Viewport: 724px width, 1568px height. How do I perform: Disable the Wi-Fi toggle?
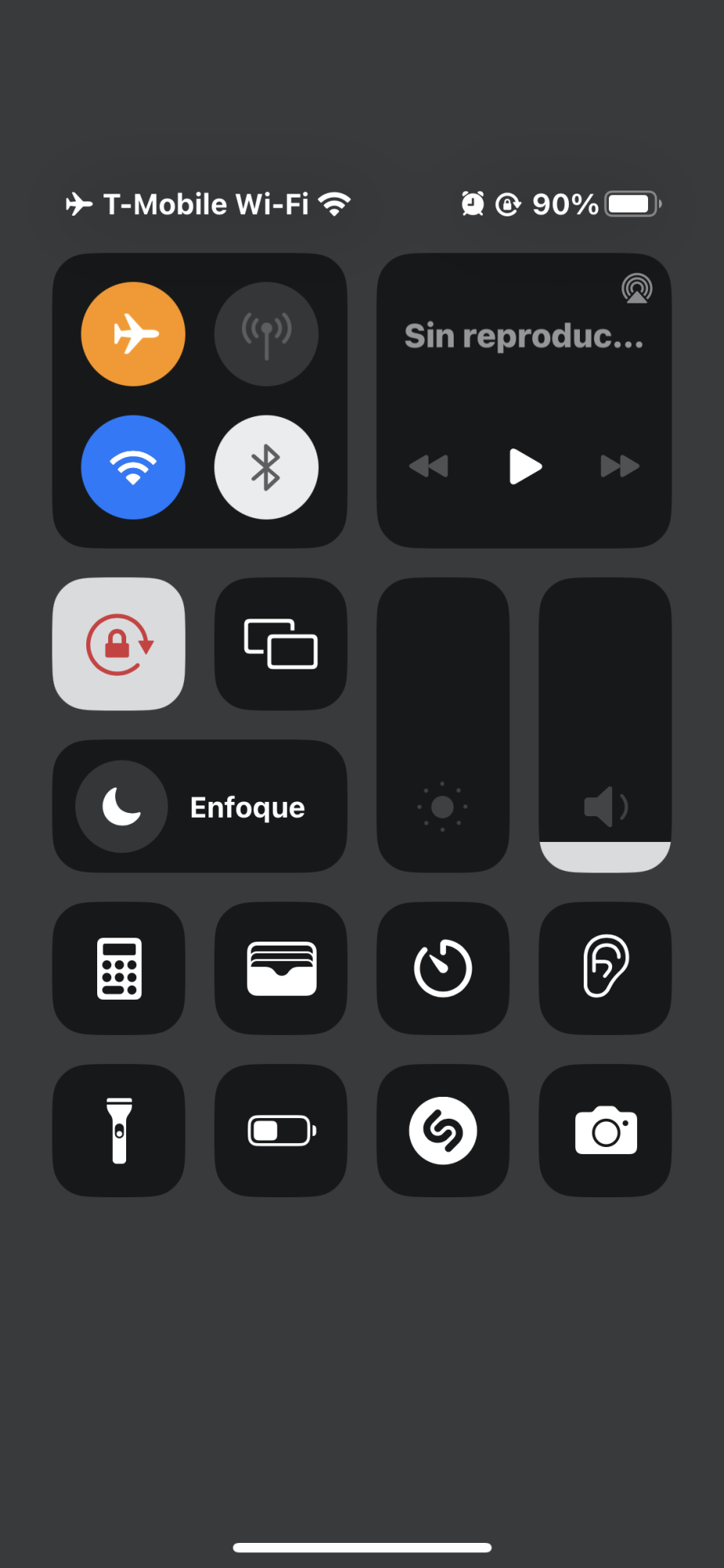tap(133, 467)
